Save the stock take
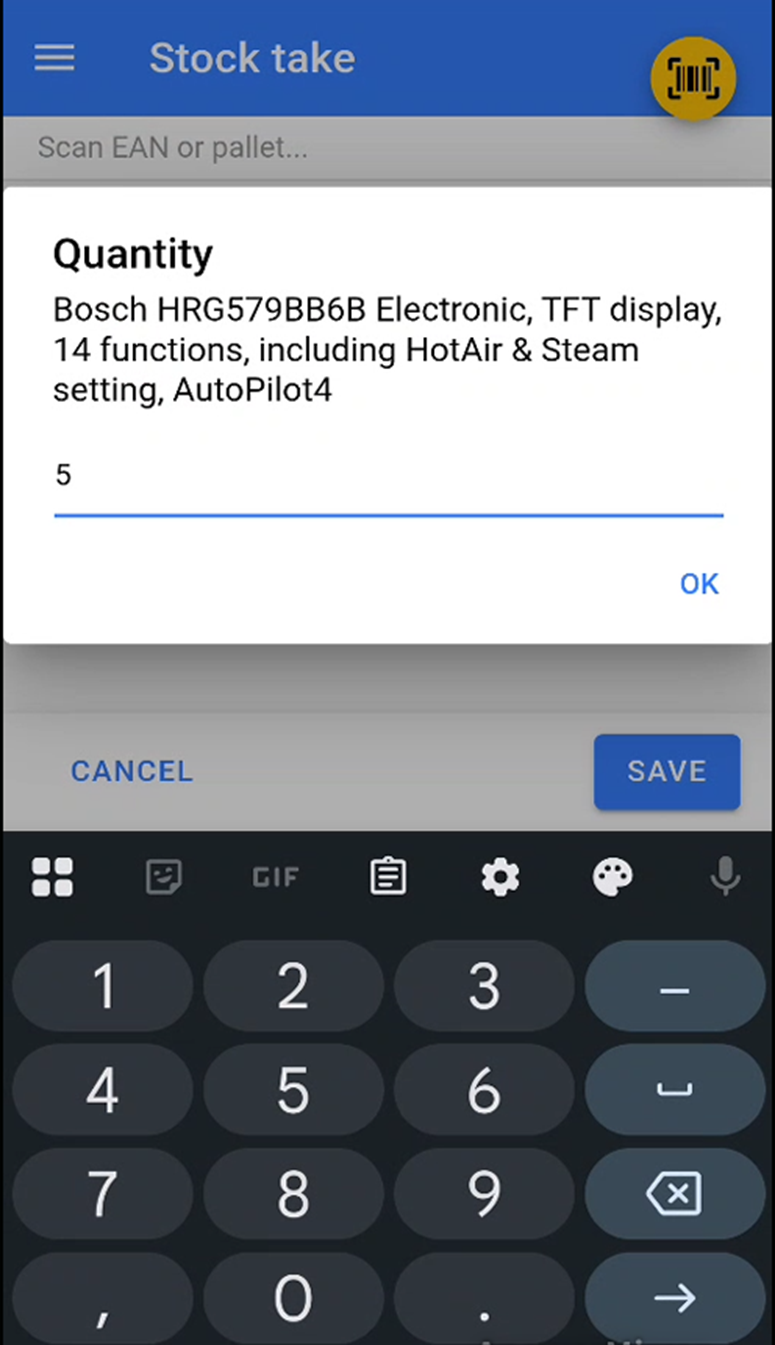The width and height of the screenshot is (775, 1345). (666, 771)
